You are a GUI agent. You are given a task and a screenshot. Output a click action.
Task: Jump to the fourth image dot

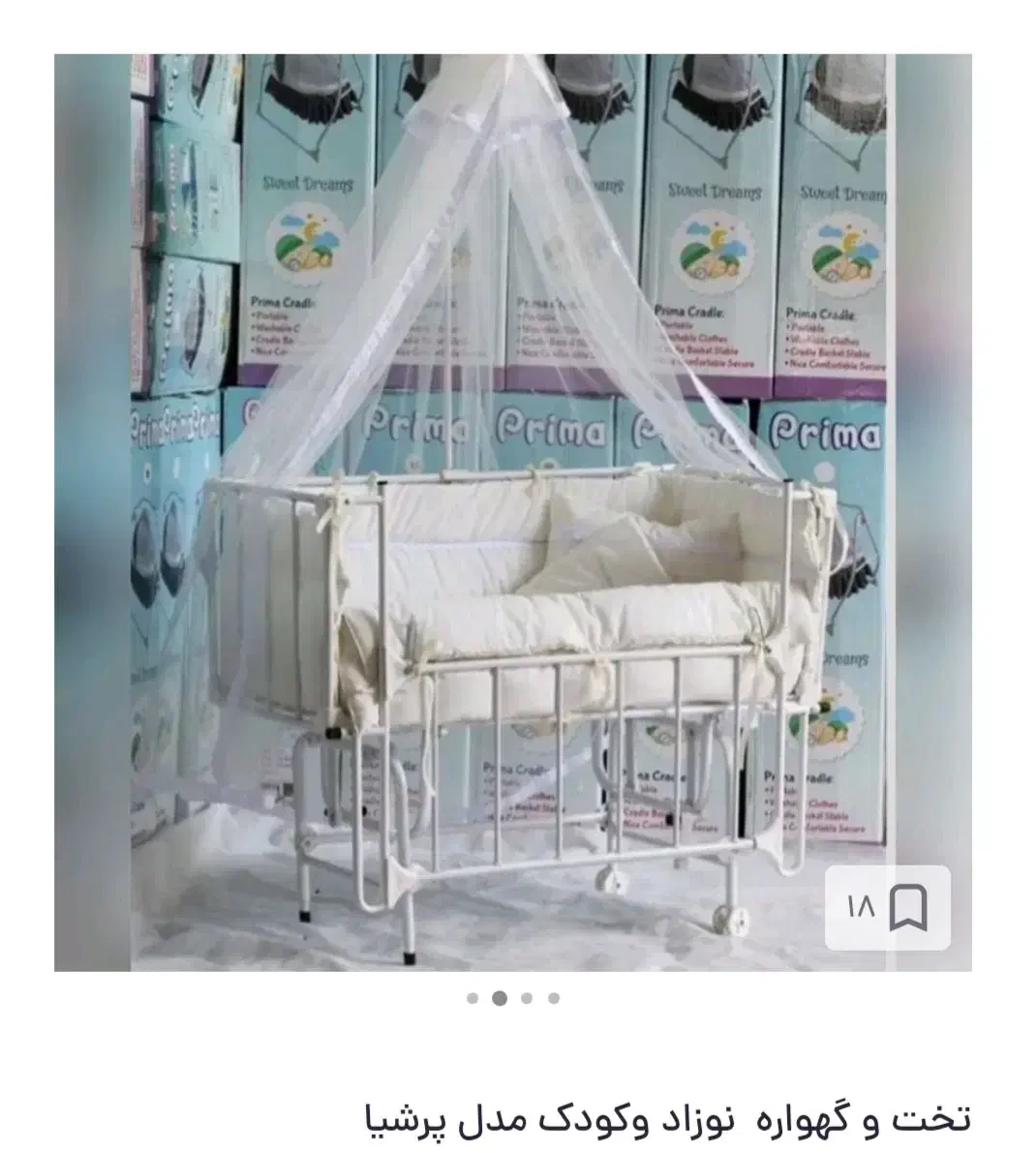coord(554,998)
